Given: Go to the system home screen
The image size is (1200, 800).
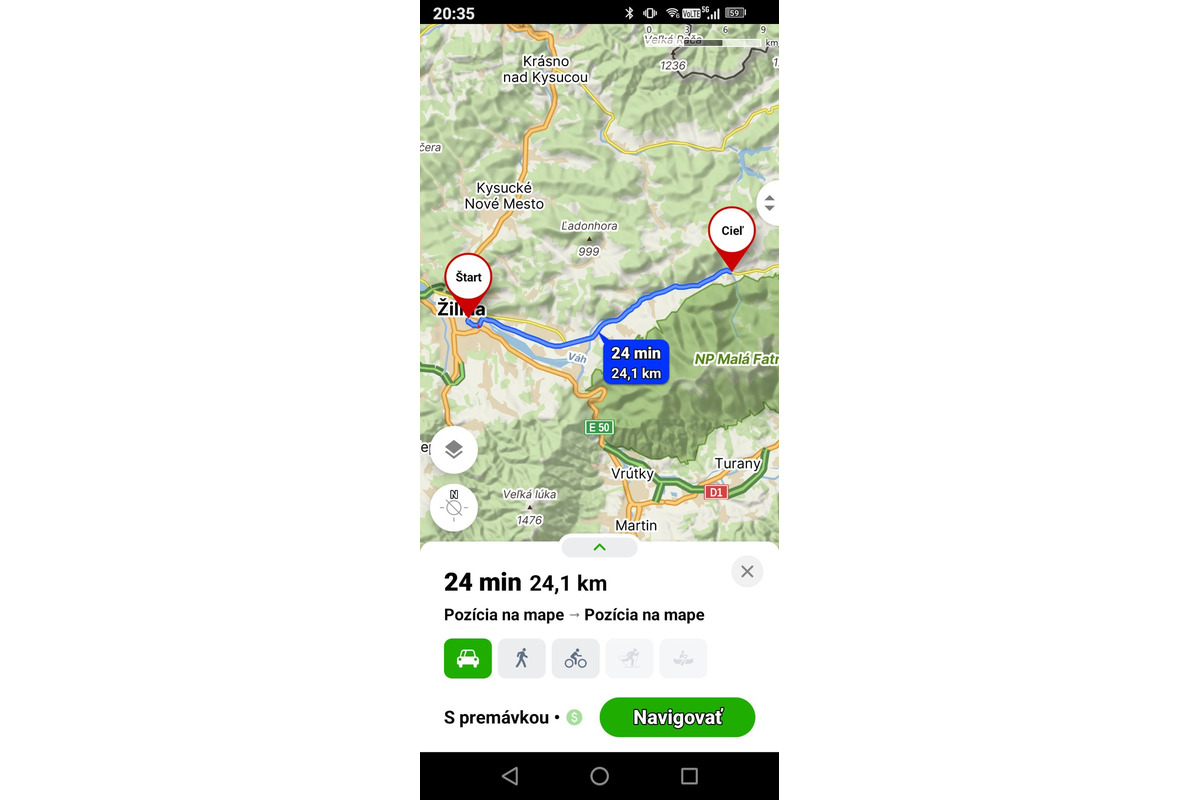Looking at the screenshot, I should 599,776.
